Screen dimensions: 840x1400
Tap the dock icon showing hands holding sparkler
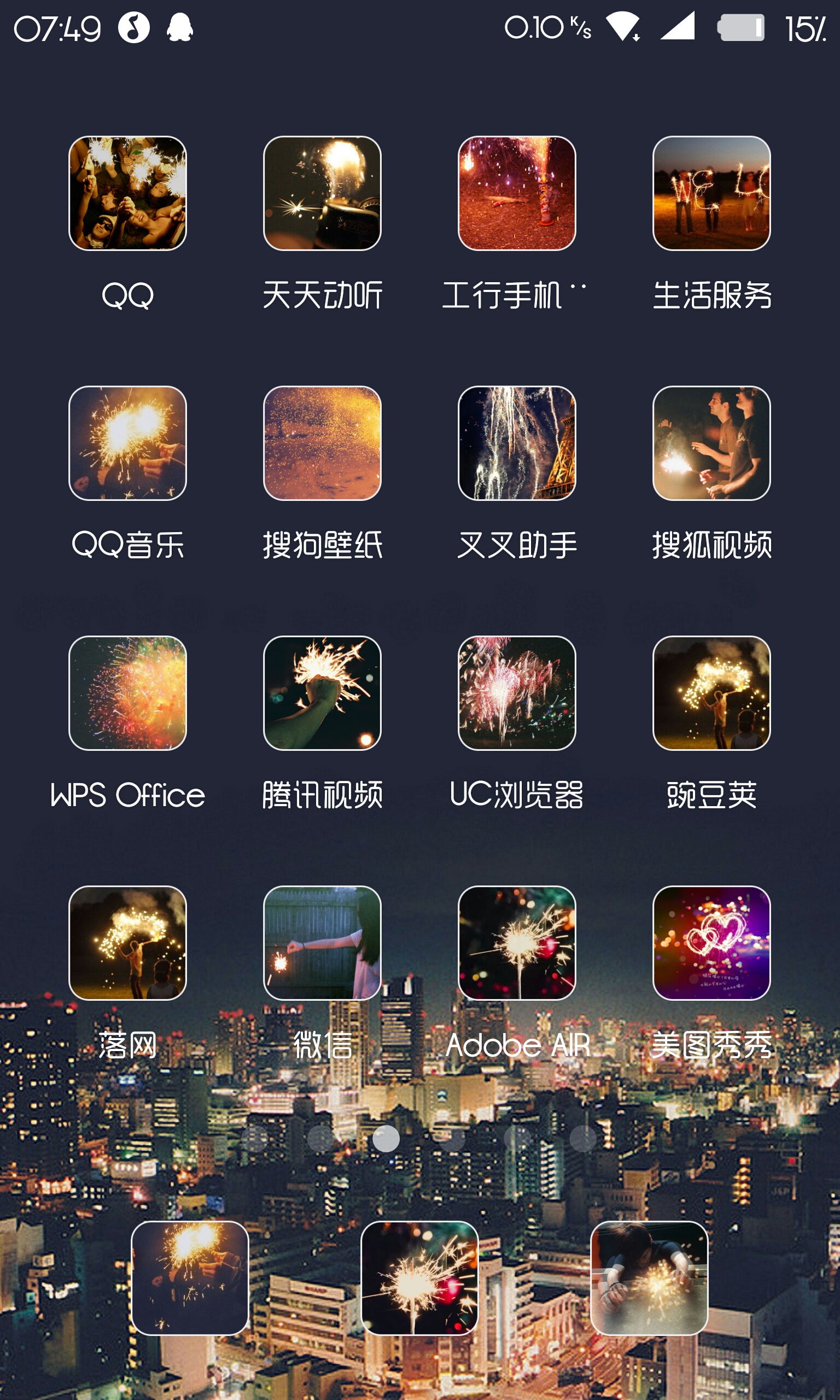click(x=190, y=1279)
